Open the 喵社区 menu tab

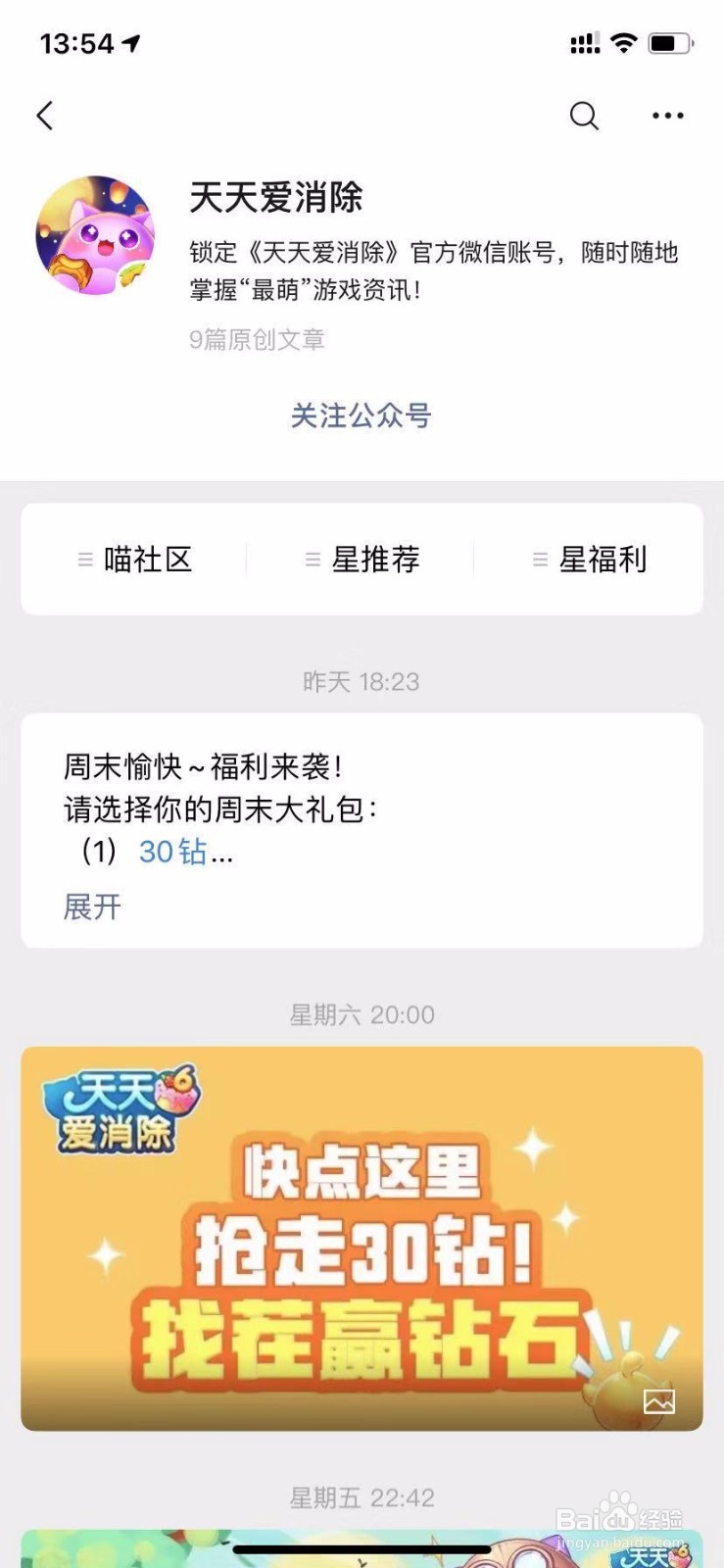(x=149, y=559)
